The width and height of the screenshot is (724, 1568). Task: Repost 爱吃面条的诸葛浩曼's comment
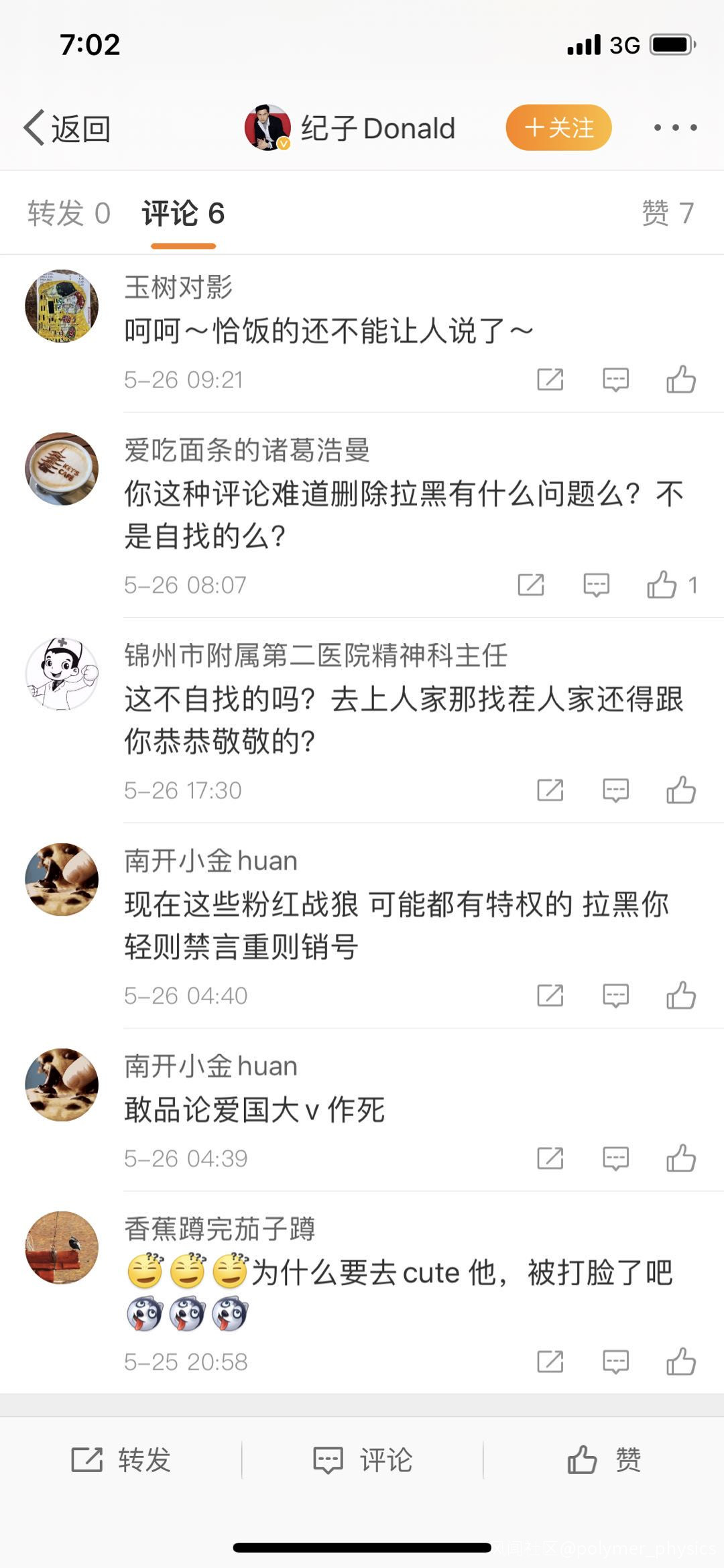(x=530, y=585)
